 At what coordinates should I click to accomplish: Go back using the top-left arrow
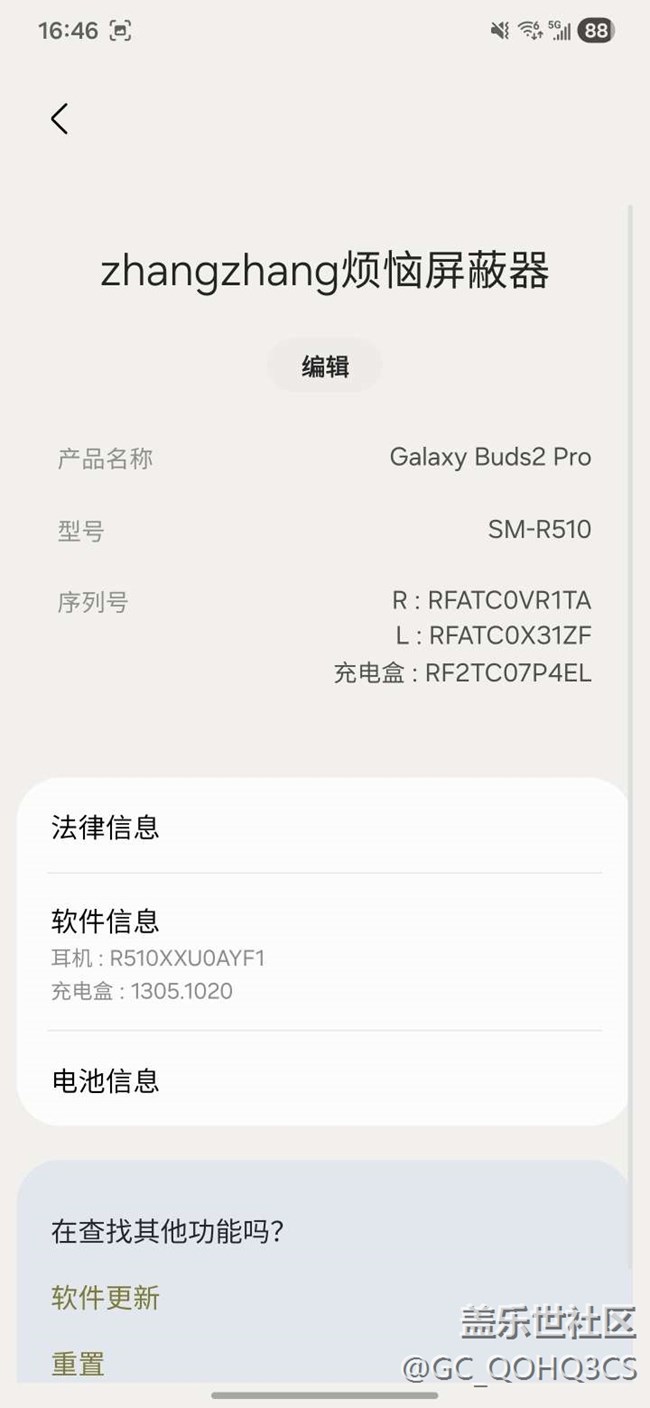[x=60, y=119]
